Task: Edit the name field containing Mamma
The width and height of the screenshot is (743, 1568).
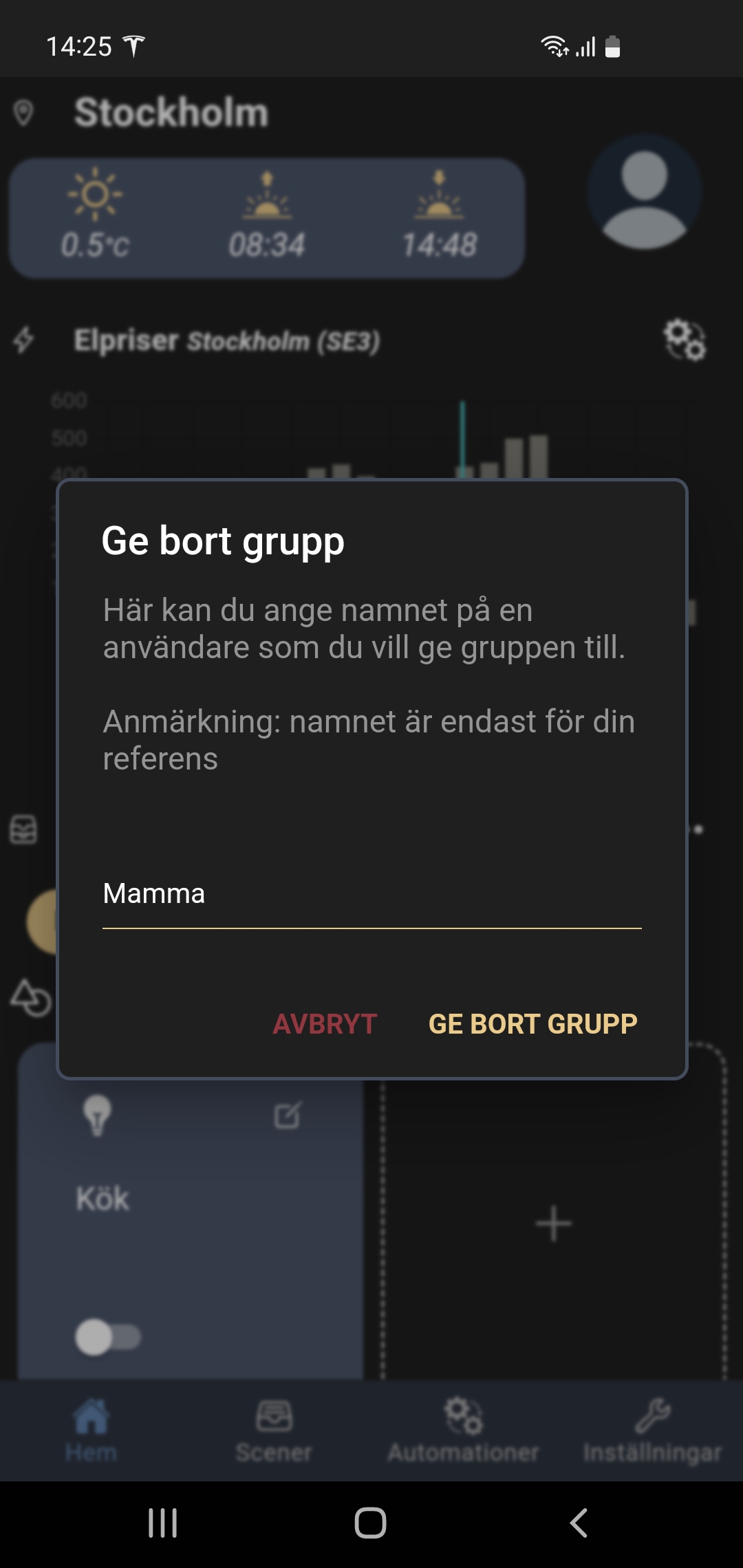Action: pos(371,894)
